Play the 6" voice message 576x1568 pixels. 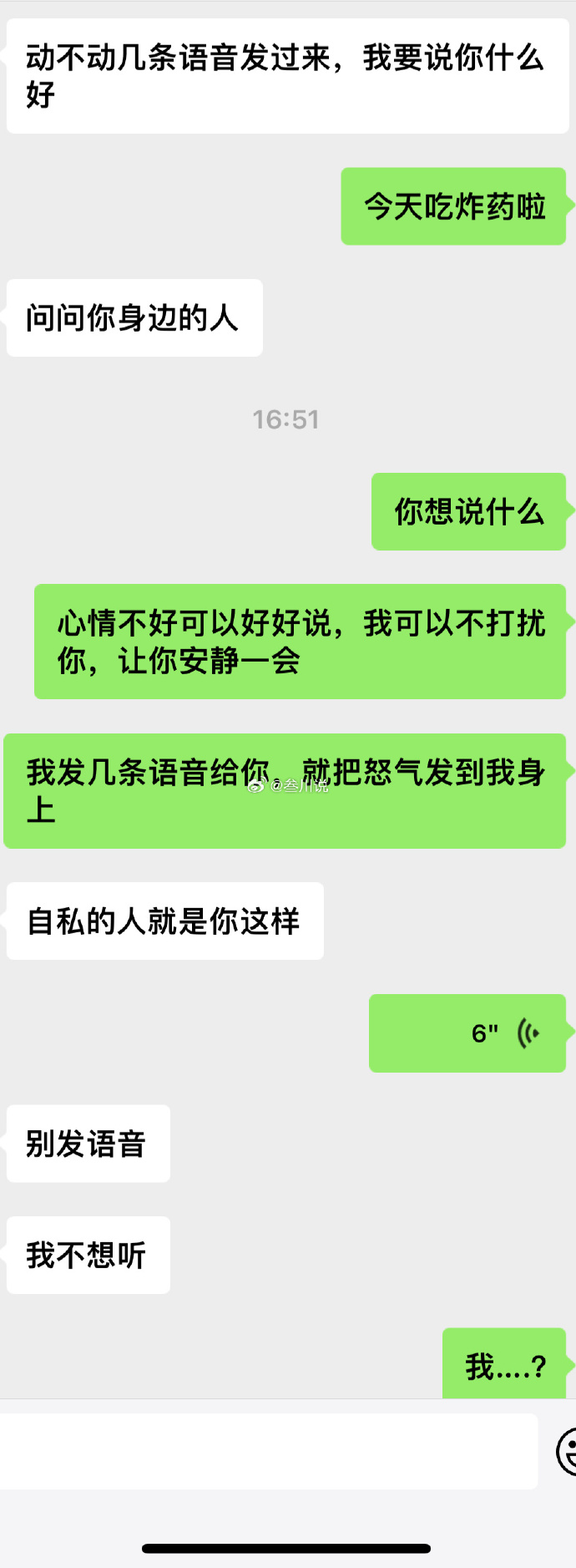[x=467, y=1033]
